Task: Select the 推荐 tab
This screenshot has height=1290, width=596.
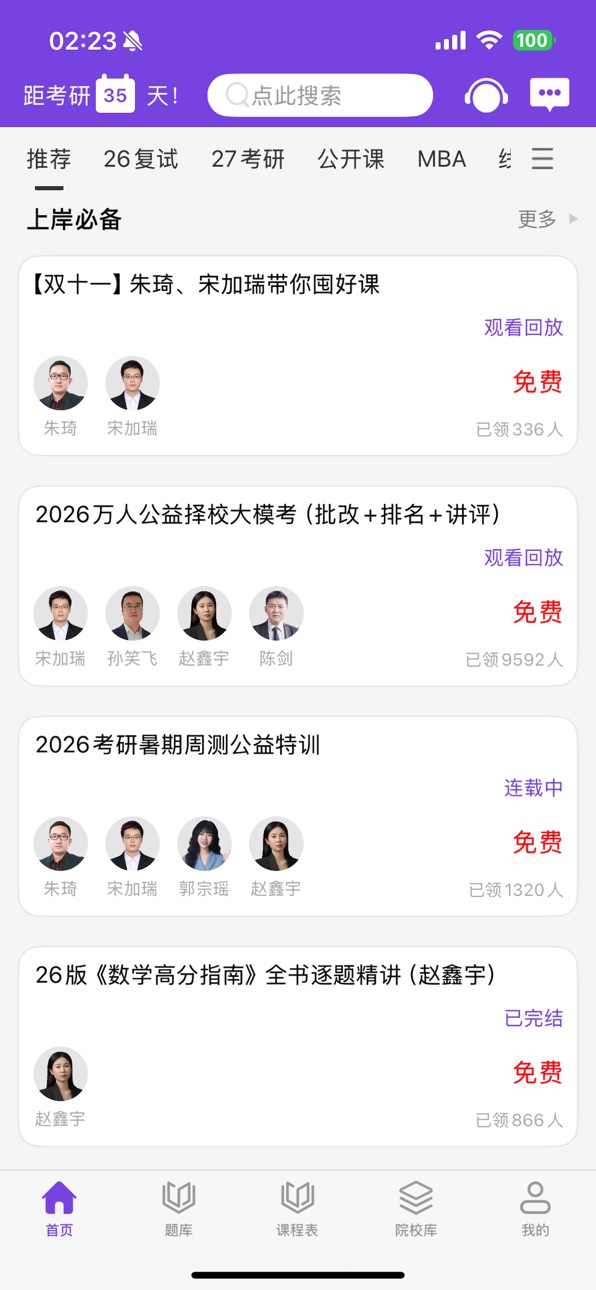Action: 49,159
